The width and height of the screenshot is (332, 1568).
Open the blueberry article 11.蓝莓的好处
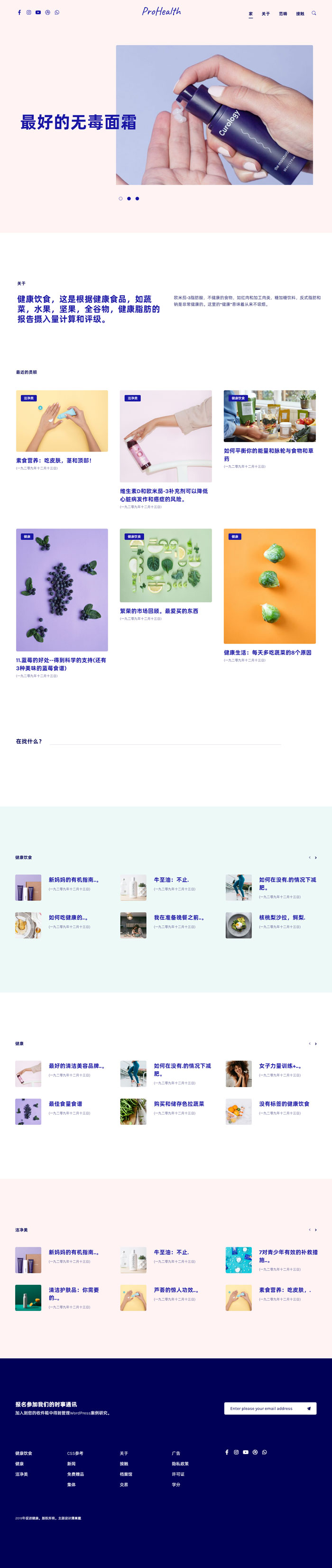(61, 663)
